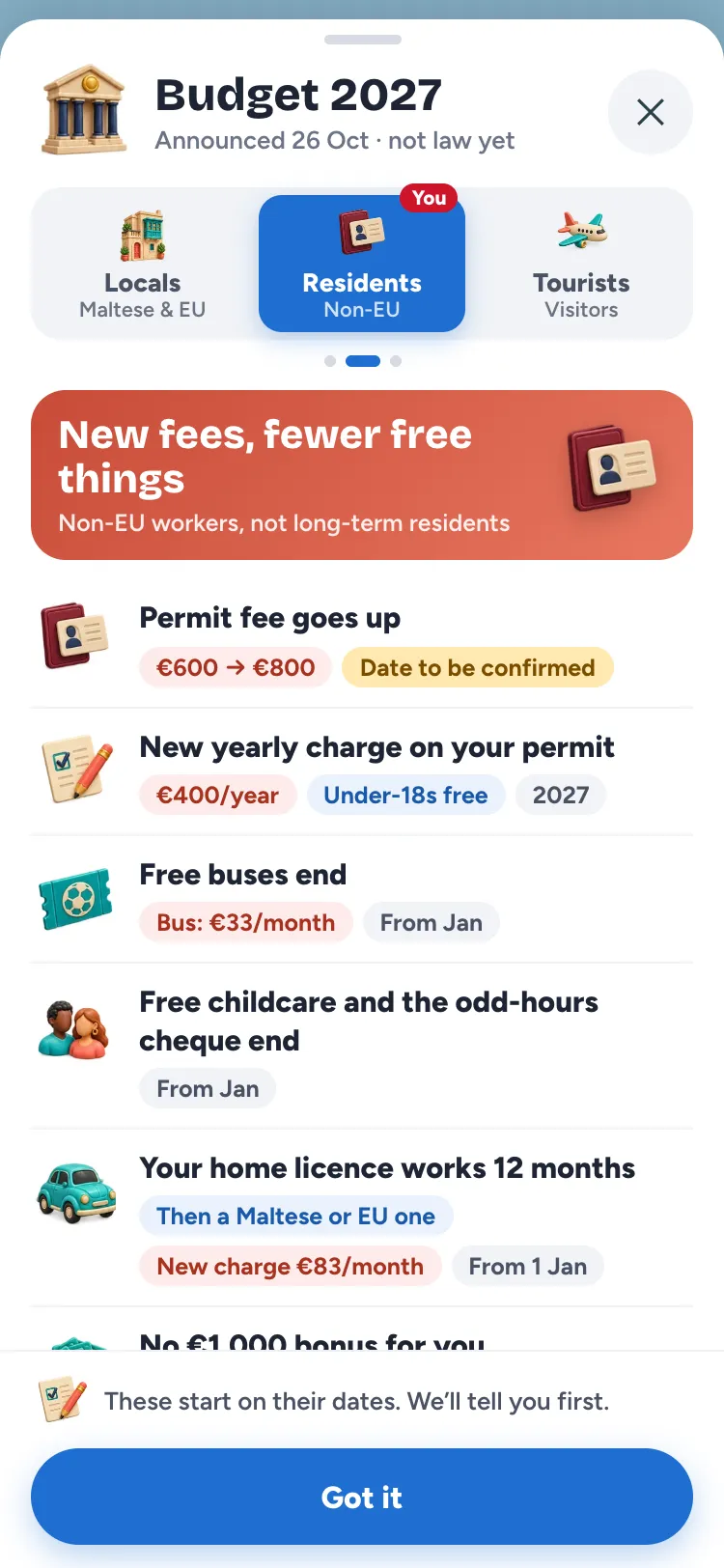
Task: Switch to the Tourists tab
Action: click(581, 264)
